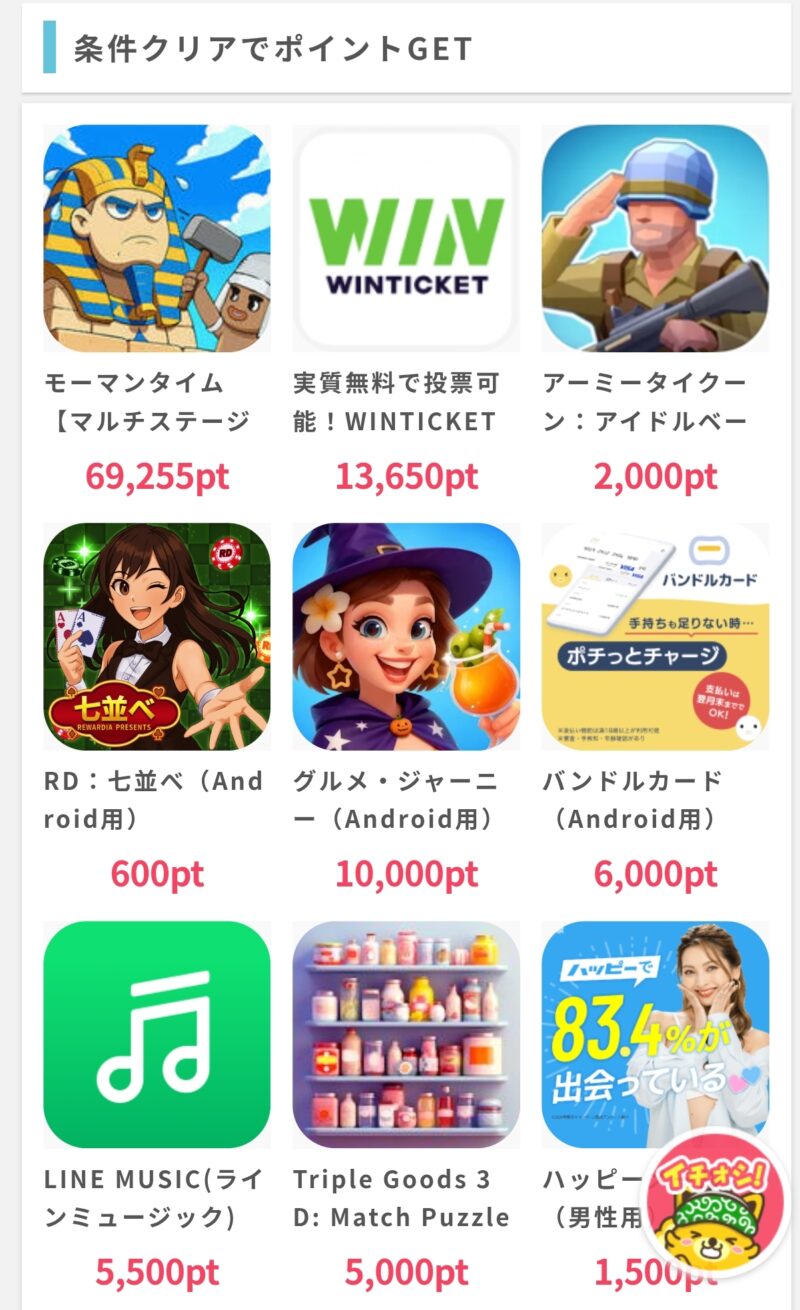Screen dimensions: 800x1310
Task: Select the アーミータイクーン 2,000pt offer
Action: pyautogui.click(x=655, y=238)
